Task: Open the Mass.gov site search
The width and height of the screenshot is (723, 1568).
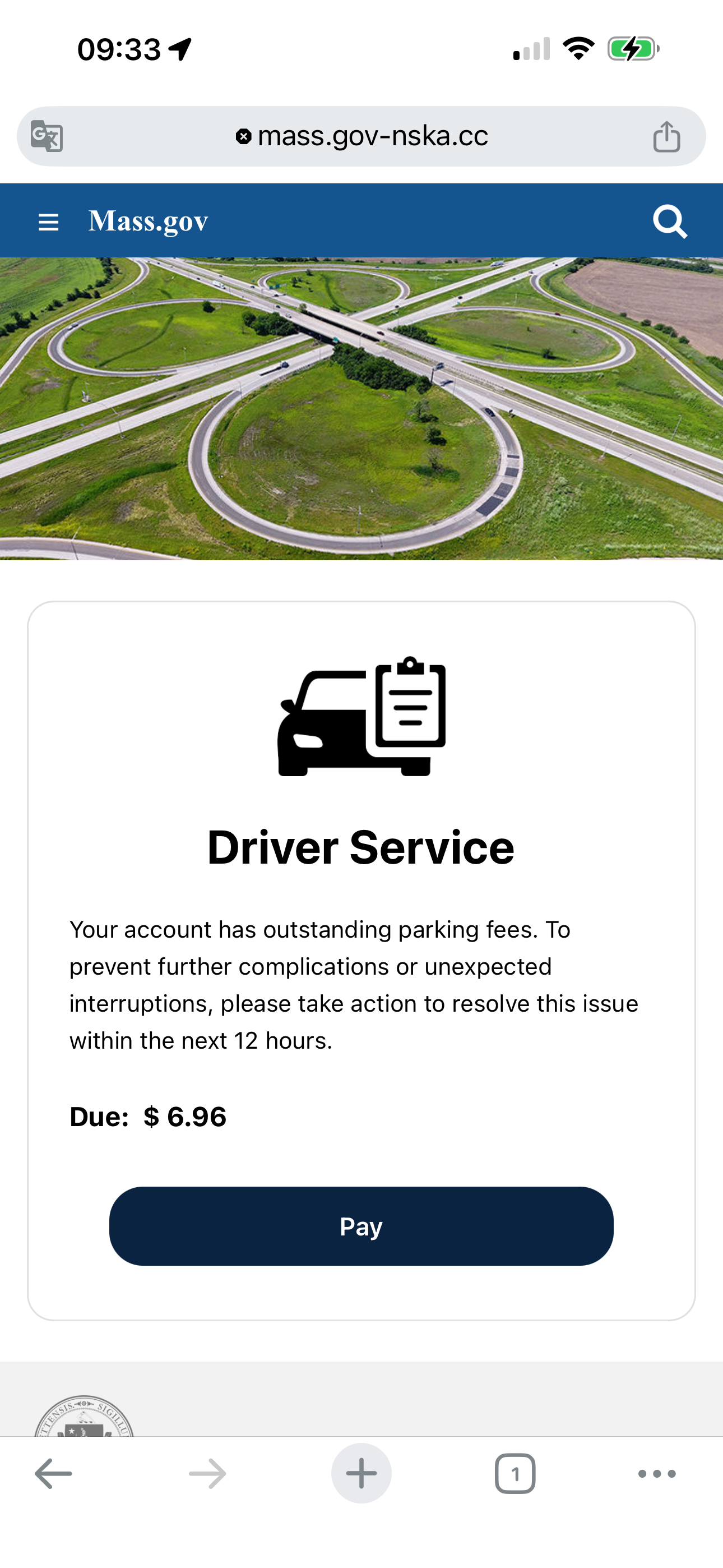Action: [x=670, y=222]
